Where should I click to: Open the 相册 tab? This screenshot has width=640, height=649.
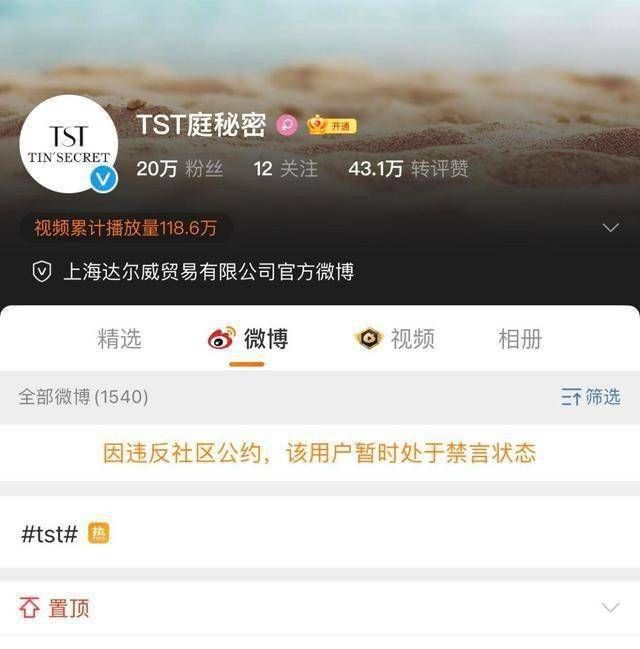coord(519,339)
